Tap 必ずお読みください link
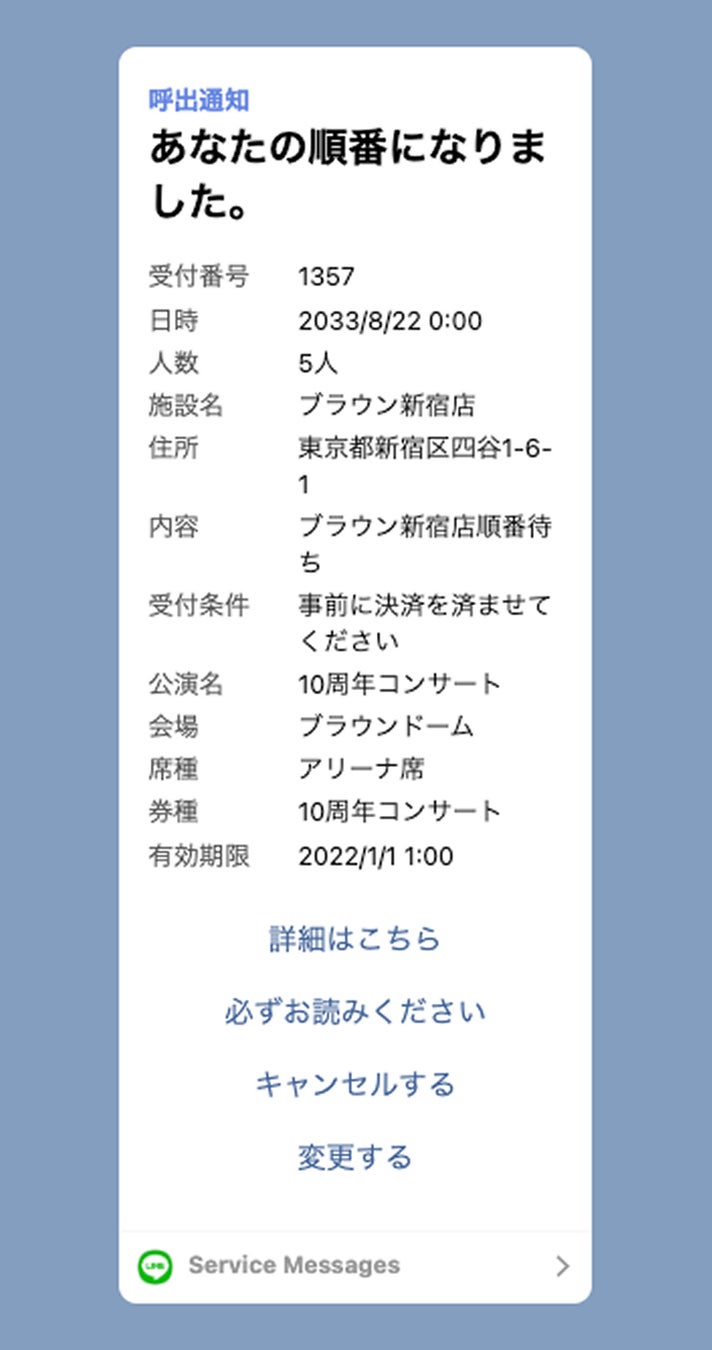712x1350 pixels. 355,1012
